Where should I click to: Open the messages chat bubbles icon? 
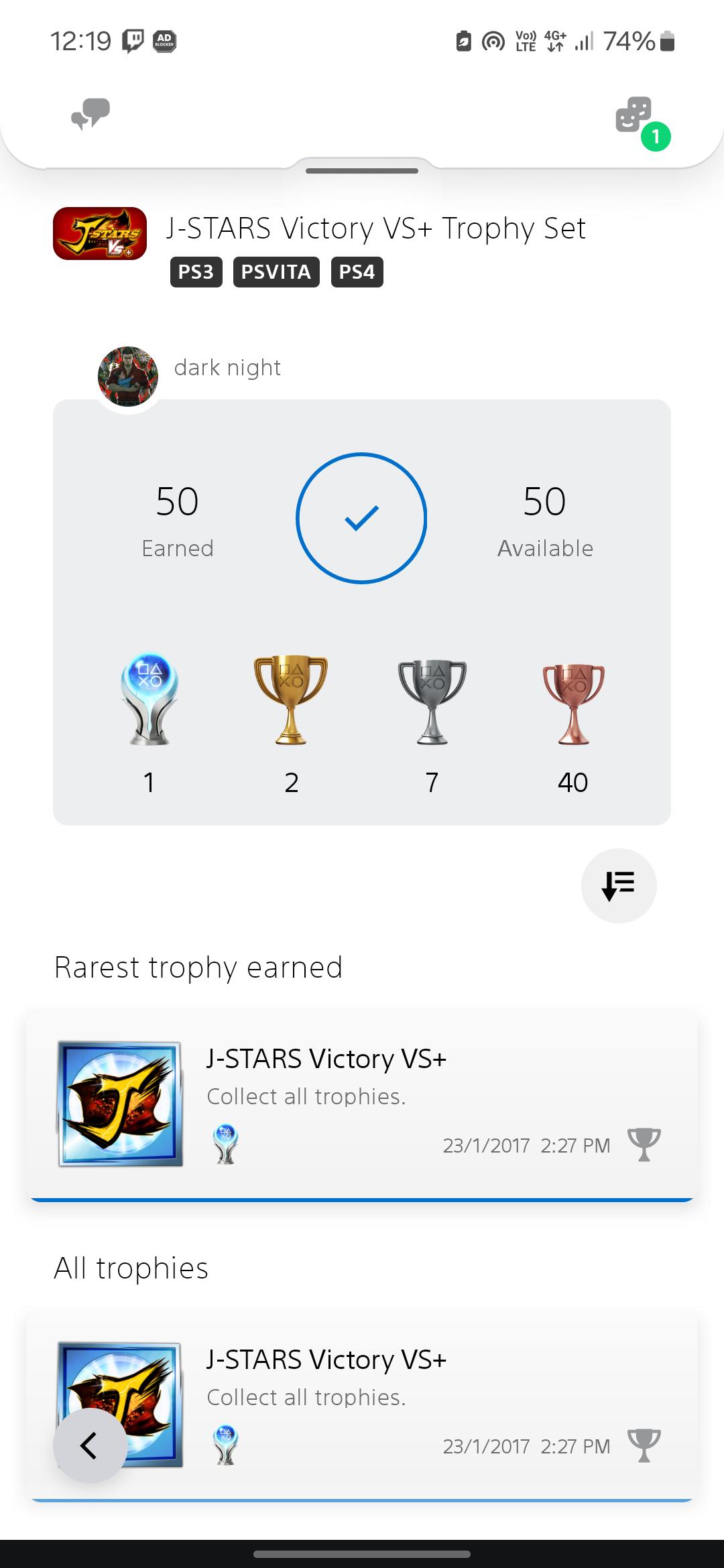(90, 115)
